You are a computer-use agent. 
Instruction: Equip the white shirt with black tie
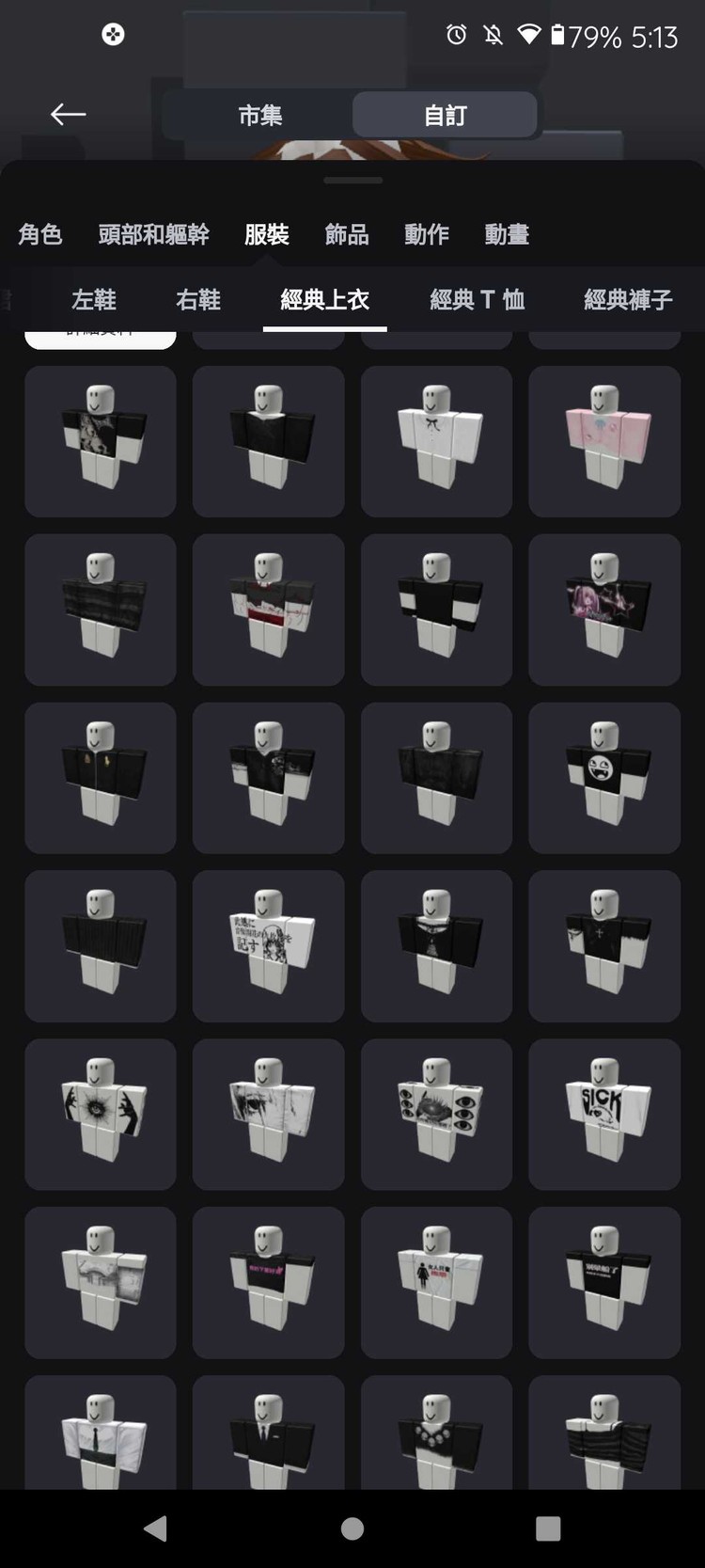coord(101,1434)
